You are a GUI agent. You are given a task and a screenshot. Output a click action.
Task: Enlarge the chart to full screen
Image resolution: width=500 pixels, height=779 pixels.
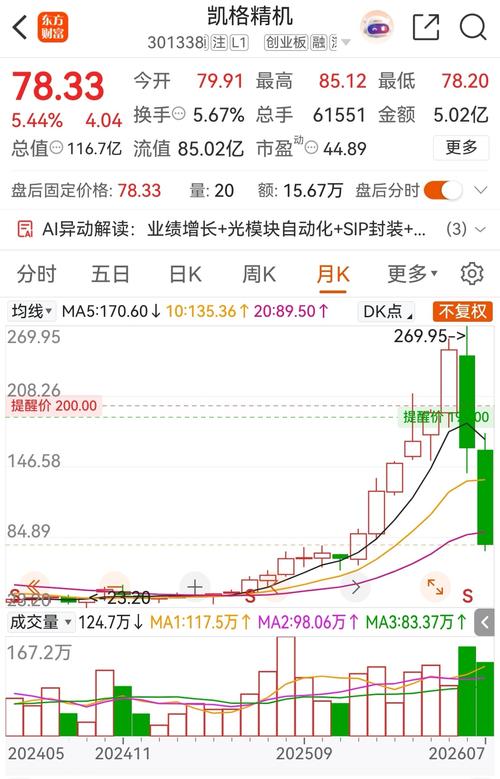435,587
